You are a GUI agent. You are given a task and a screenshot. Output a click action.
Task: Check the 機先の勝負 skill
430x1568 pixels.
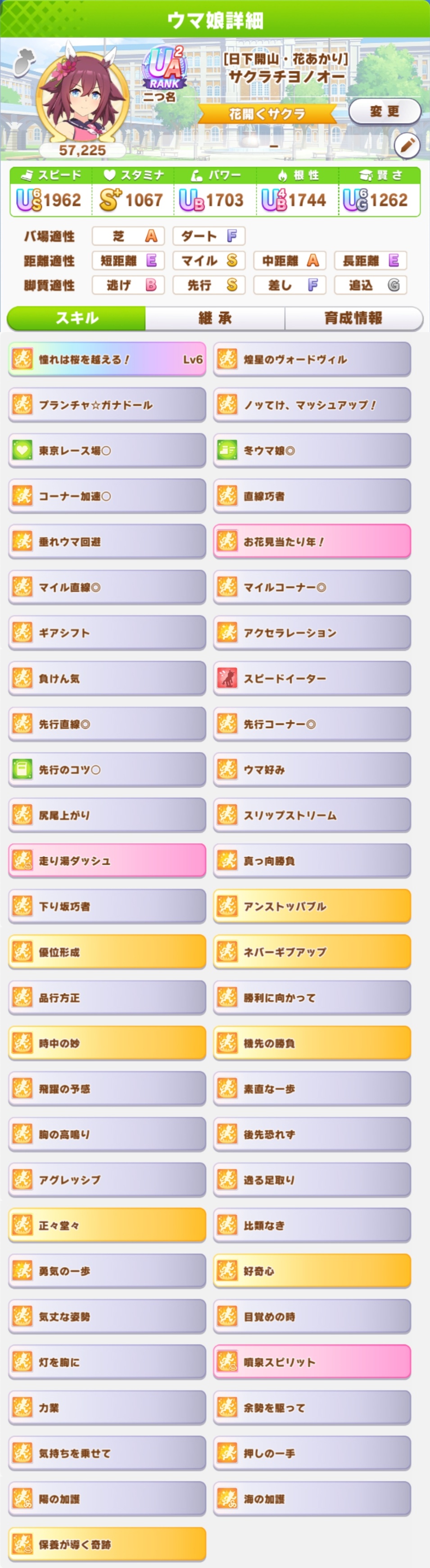[x=312, y=1043]
